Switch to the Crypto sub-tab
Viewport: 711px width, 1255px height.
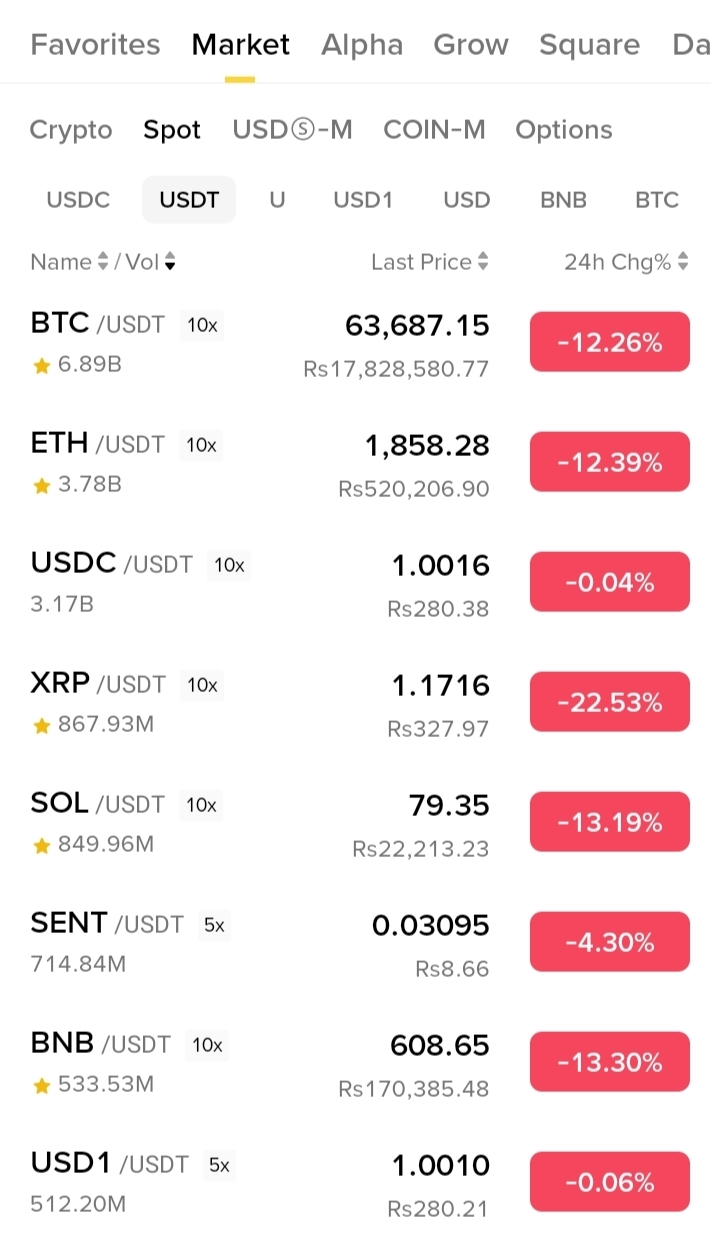tap(71, 130)
